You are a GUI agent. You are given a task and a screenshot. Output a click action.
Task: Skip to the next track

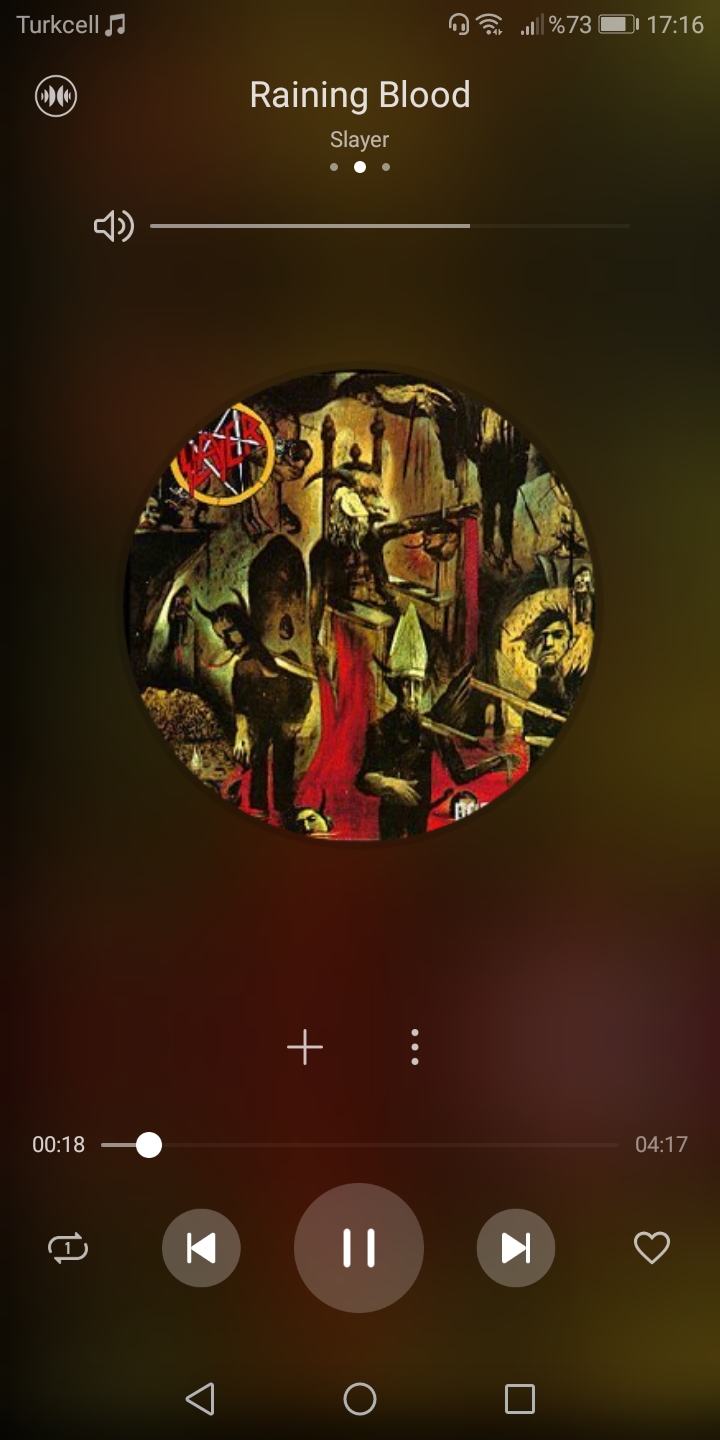[x=516, y=1248]
